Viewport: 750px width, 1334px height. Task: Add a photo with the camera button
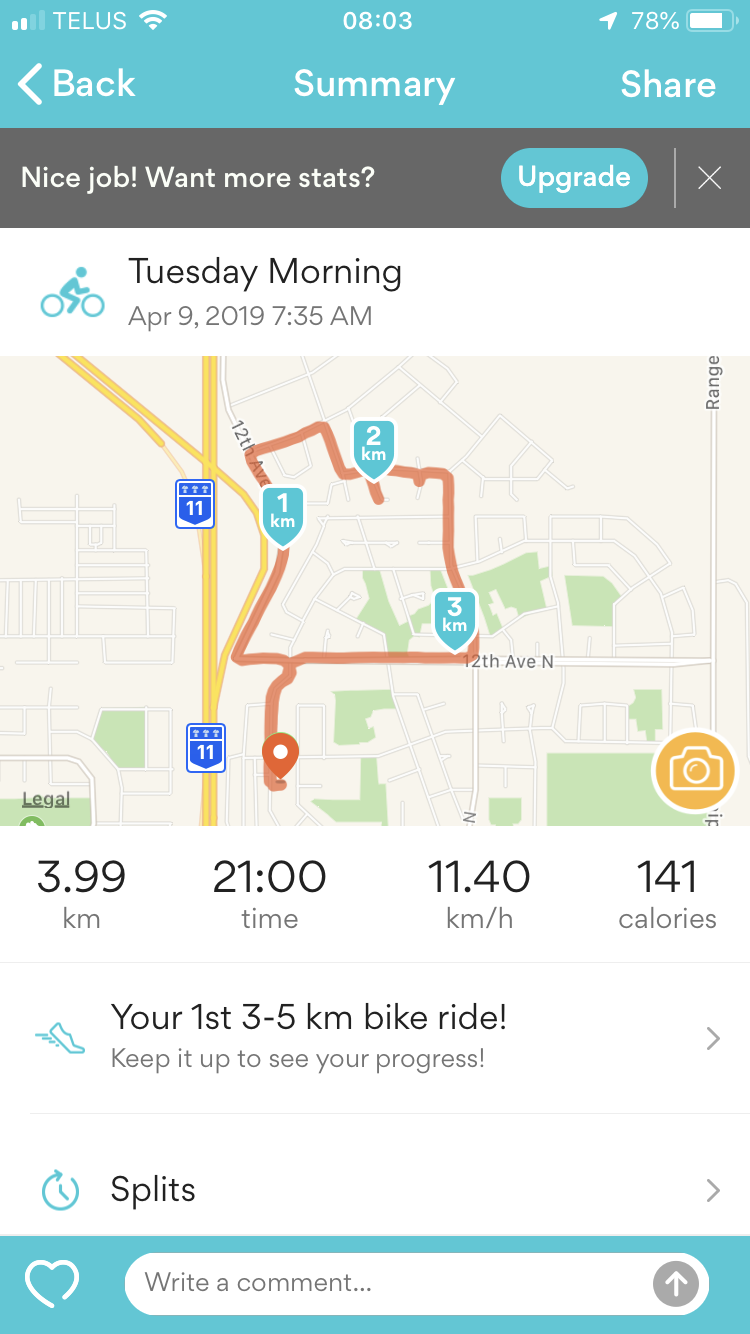coord(695,770)
